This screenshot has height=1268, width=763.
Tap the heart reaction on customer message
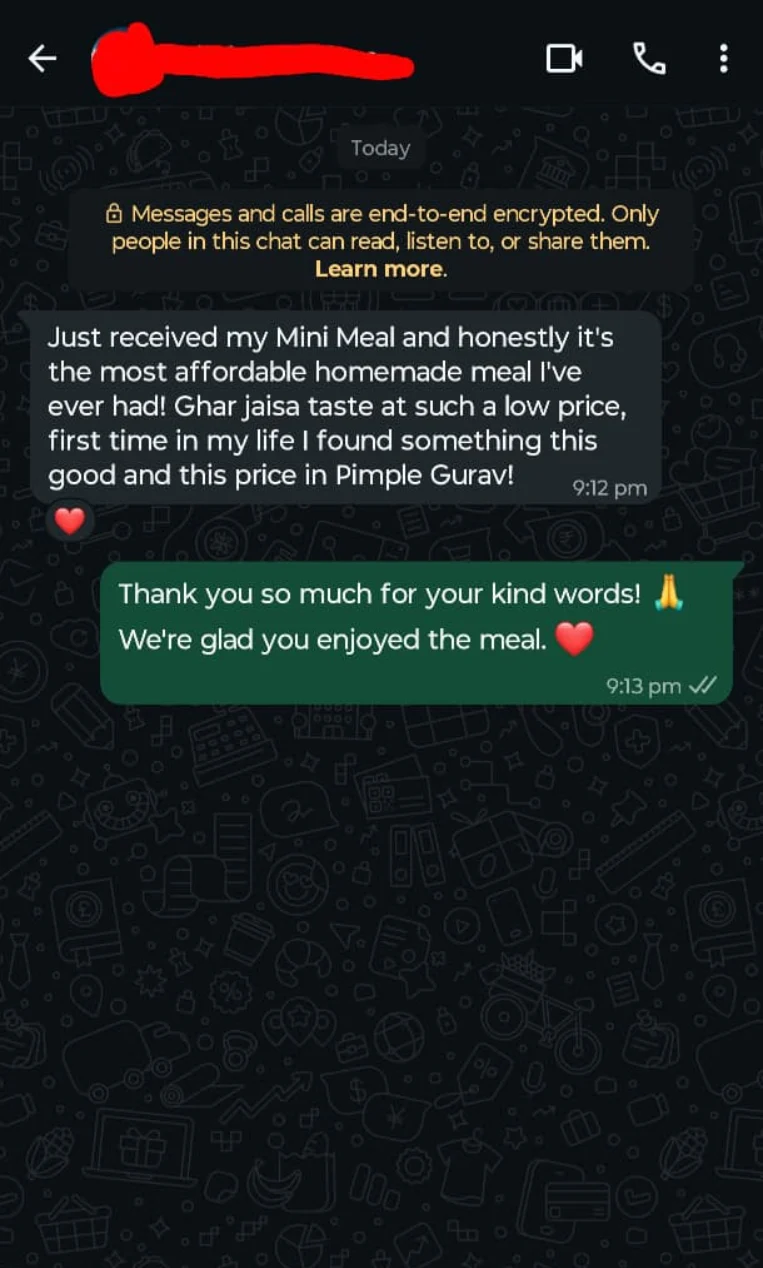pos(69,519)
